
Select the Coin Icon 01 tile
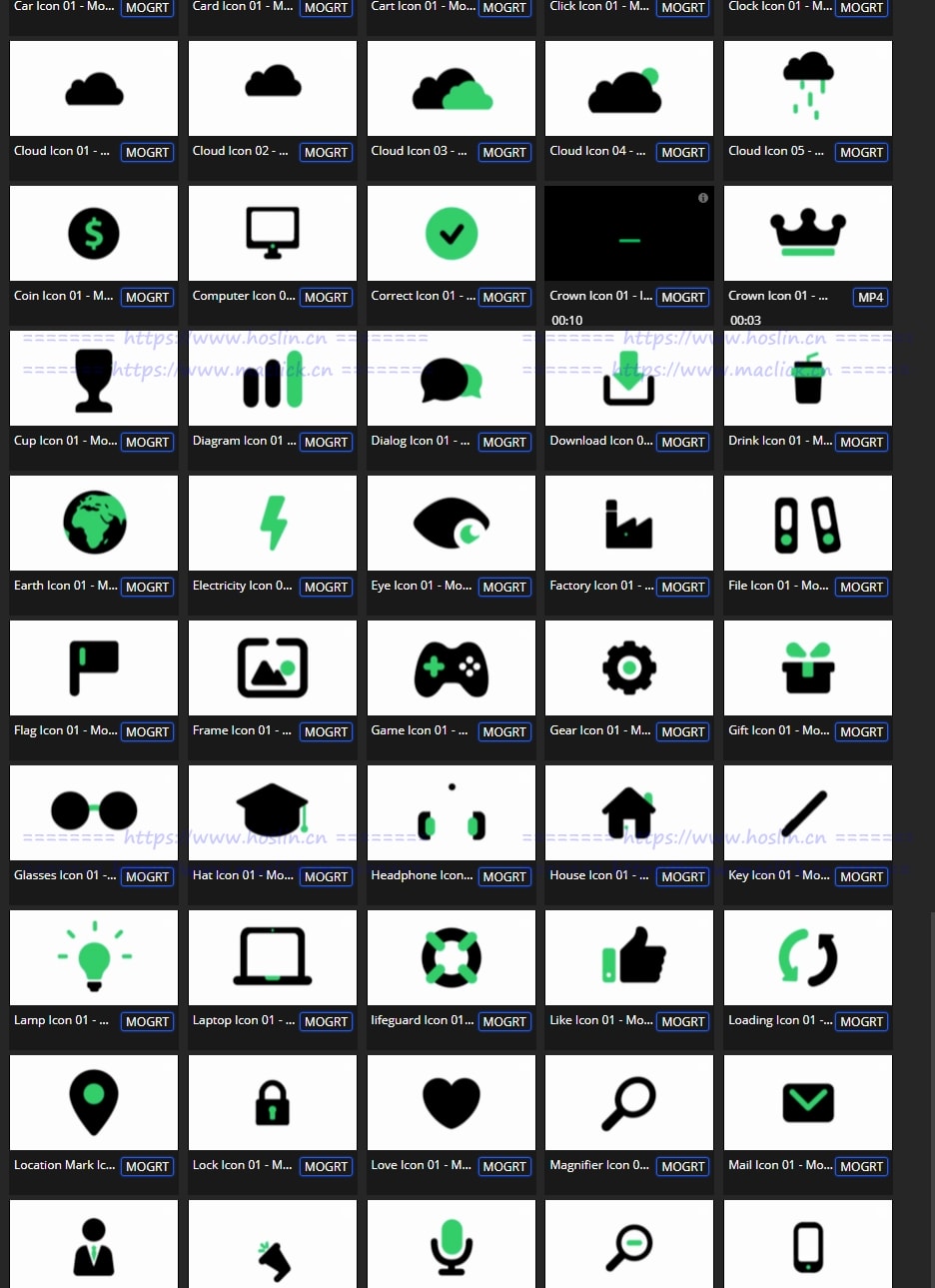pyautogui.click(x=93, y=234)
